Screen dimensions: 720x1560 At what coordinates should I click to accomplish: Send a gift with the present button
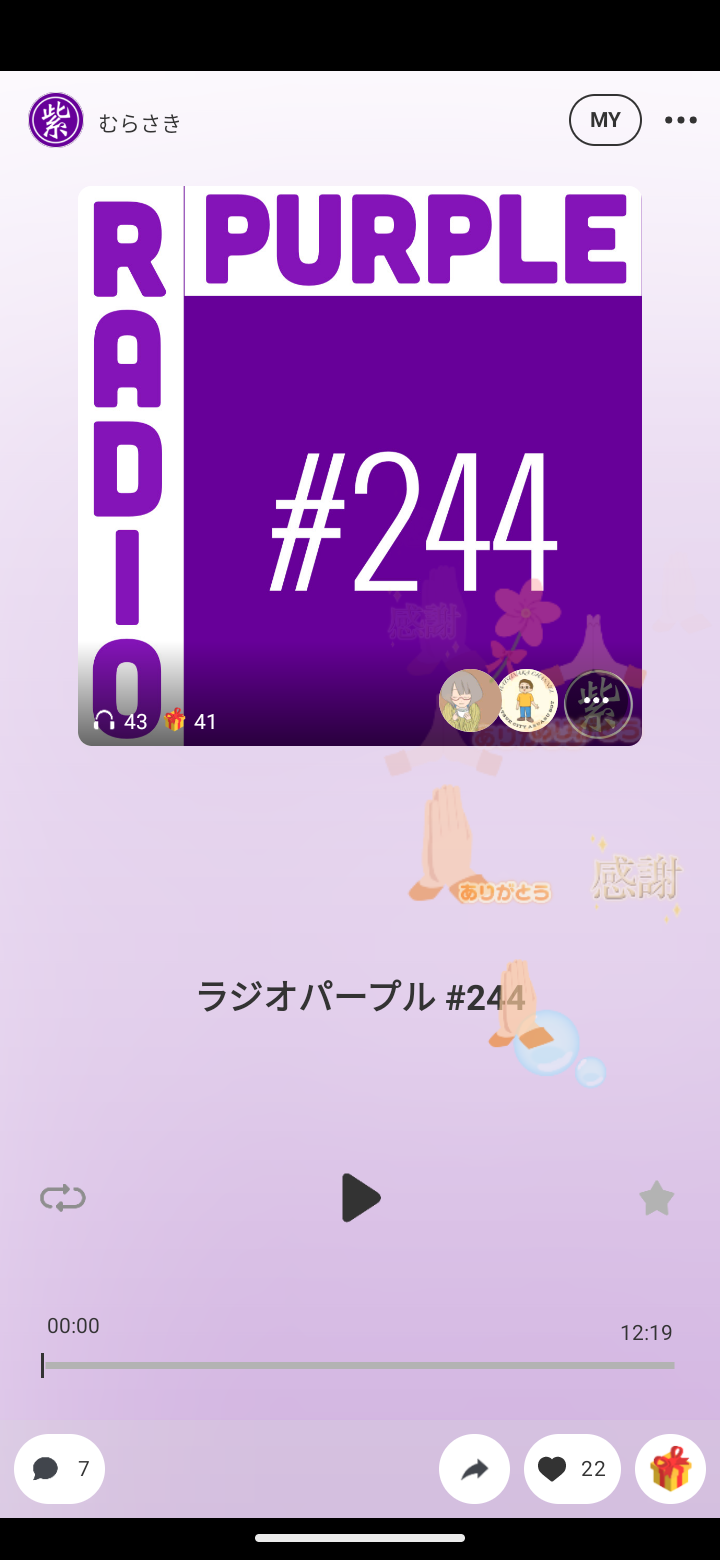(x=670, y=1468)
